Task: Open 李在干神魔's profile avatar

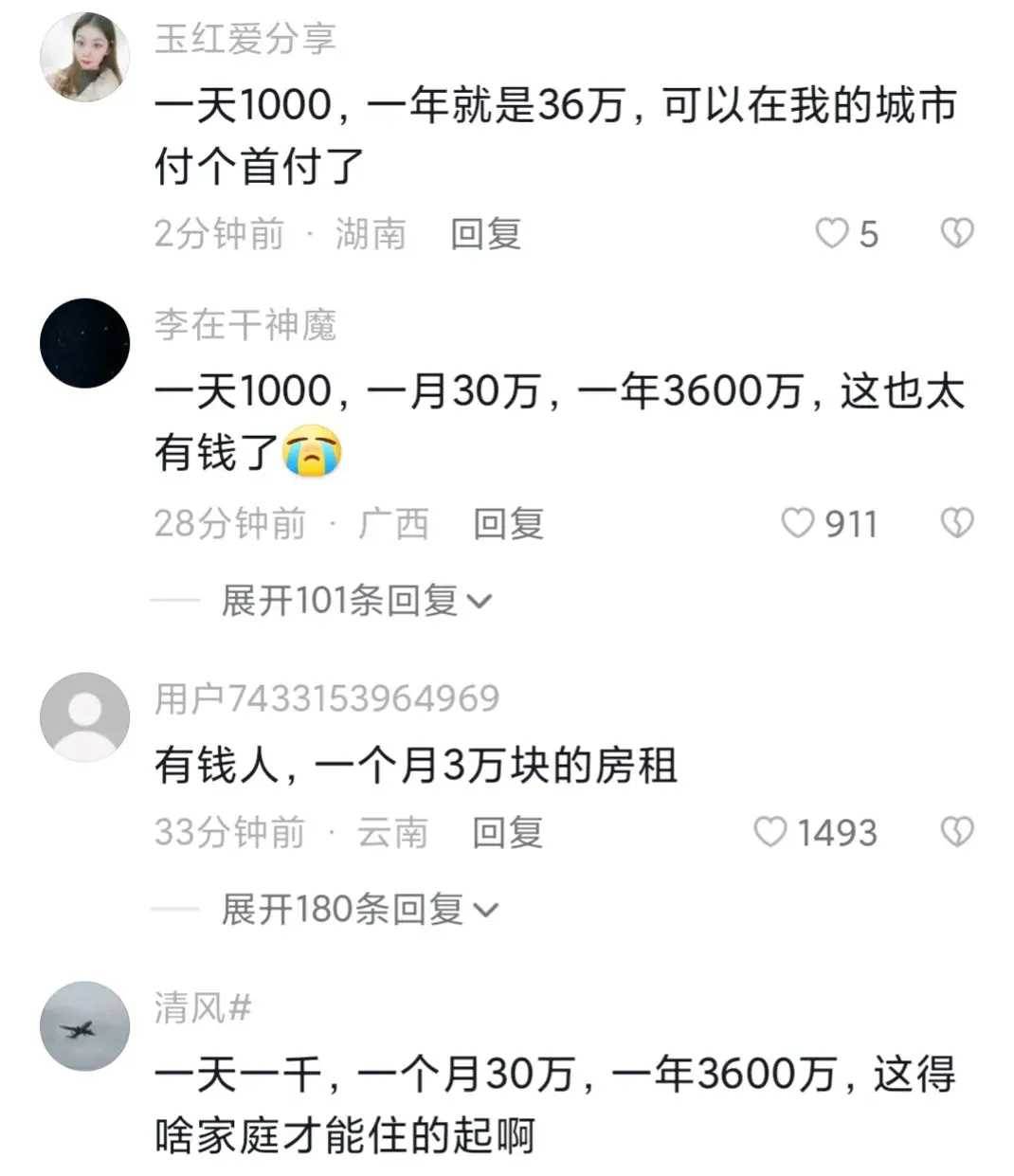Action: [85, 343]
